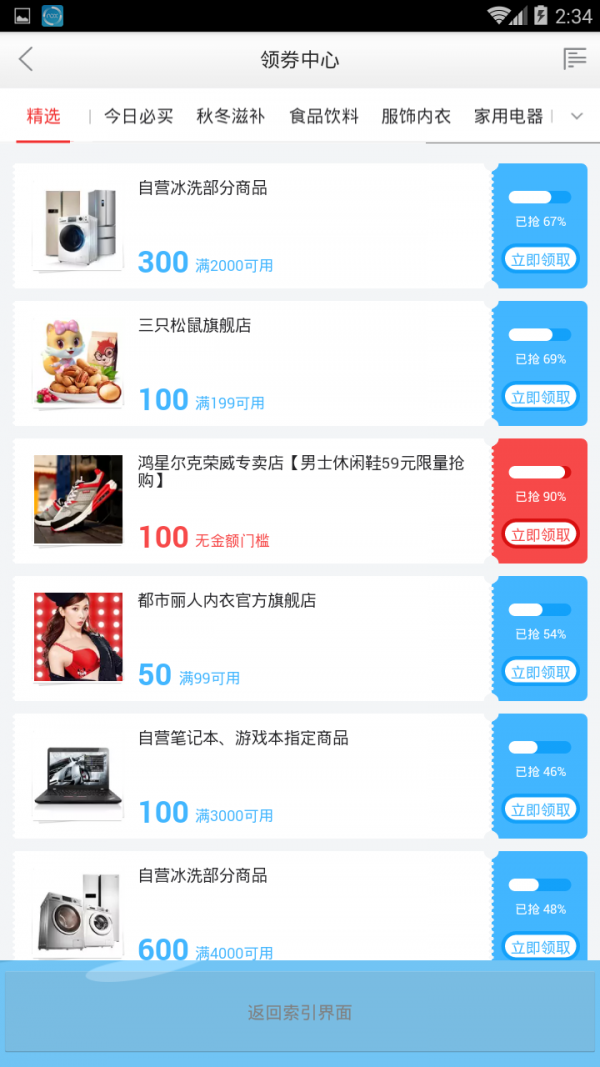
Task: Switch to the 今日必买 tab
Action: point(139,116)
